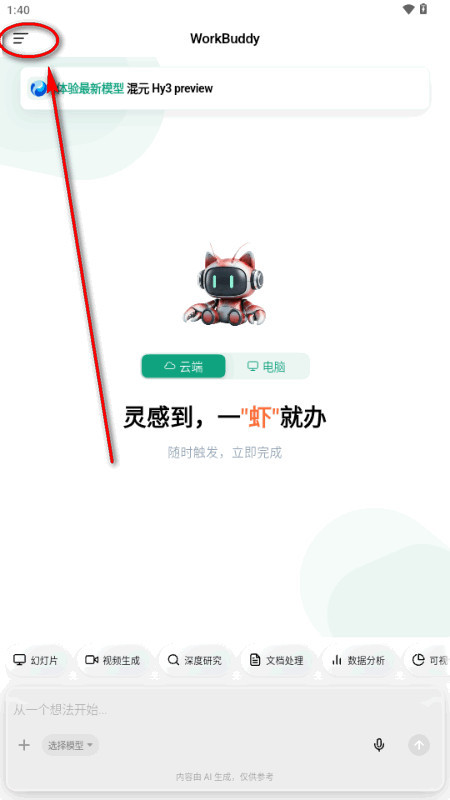Open the Hy3 preview model banner

click(x=225, y=89)
